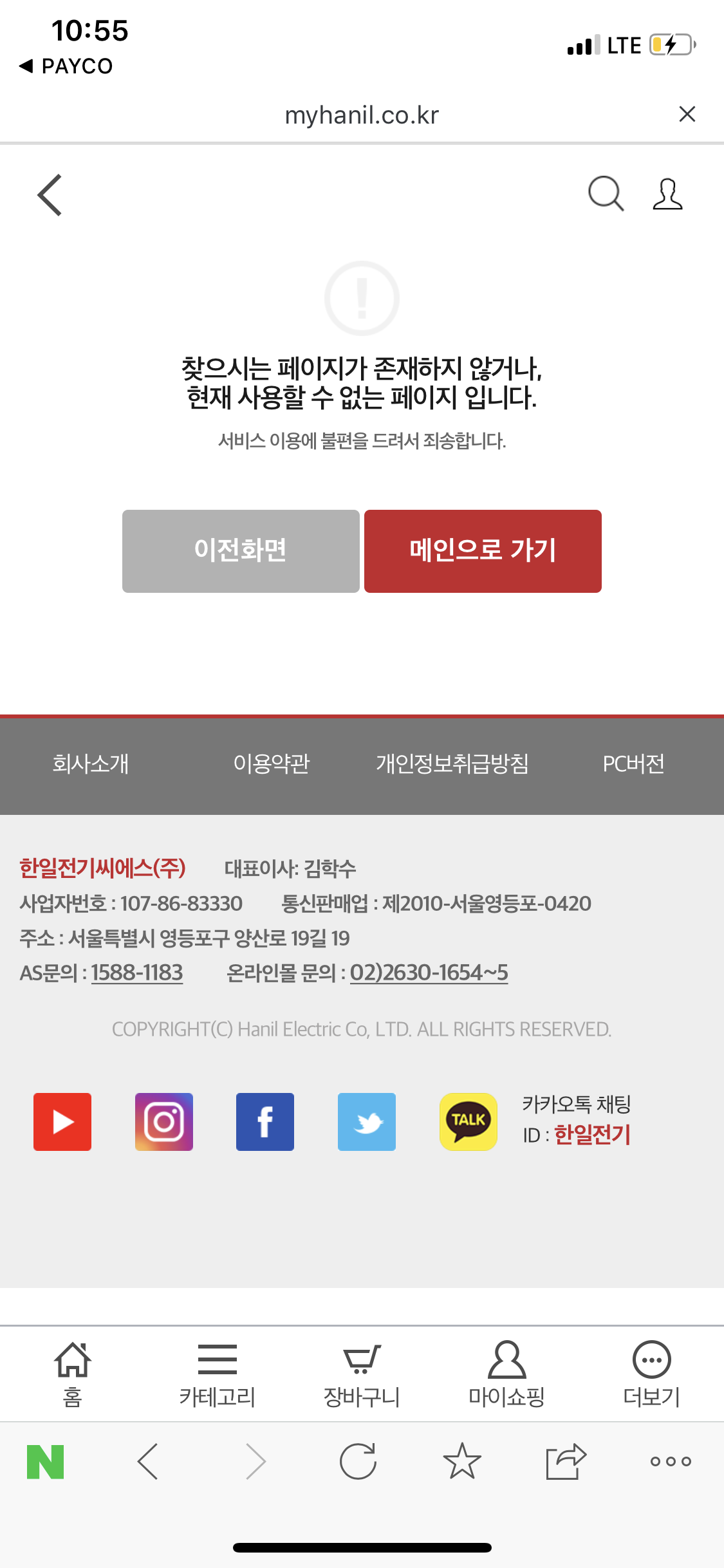Reload the page with the refresh icon
Viewport: 724px width, 1568px height.
(358, 1461)
